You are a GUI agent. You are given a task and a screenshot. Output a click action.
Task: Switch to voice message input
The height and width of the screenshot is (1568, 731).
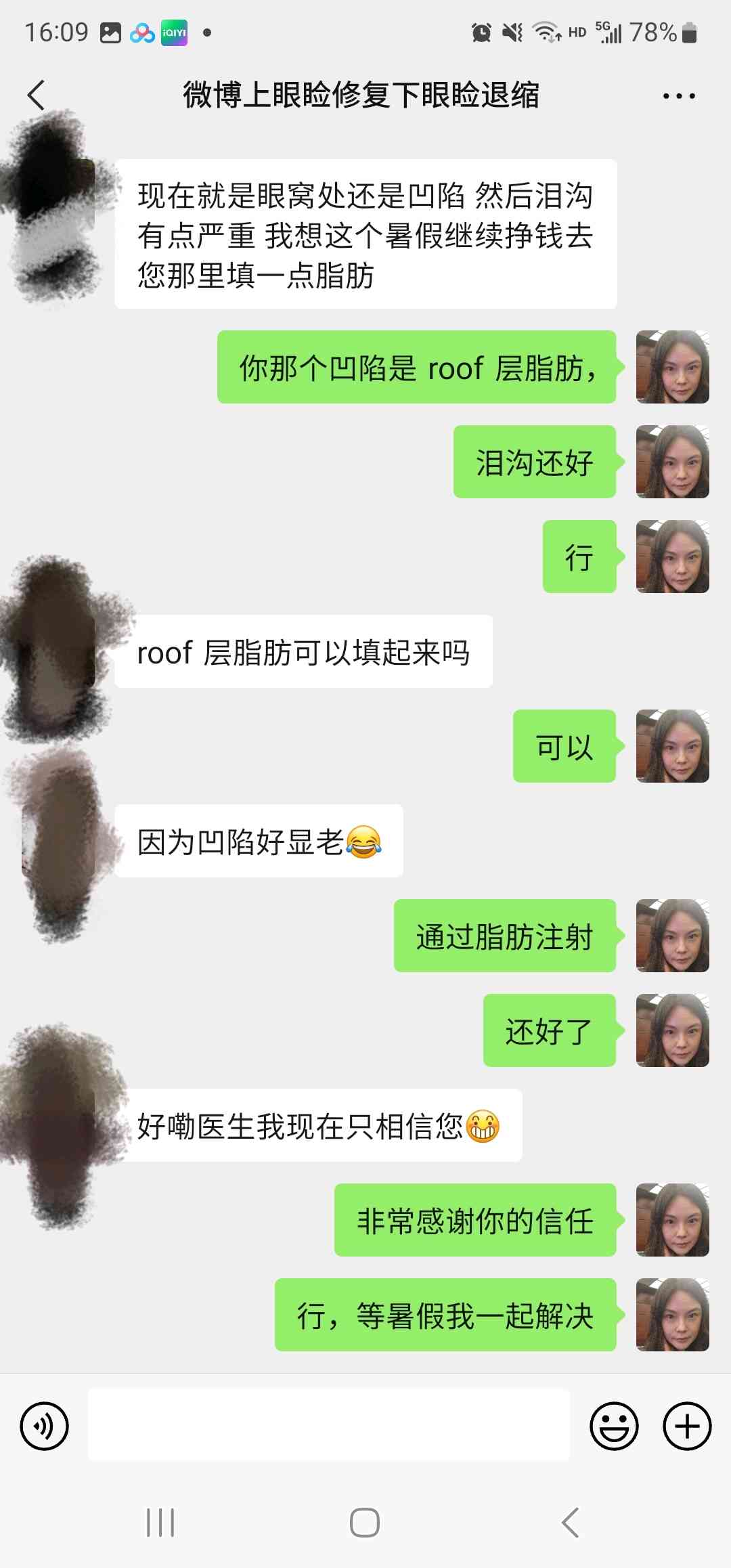click(x=45, y=1427)
